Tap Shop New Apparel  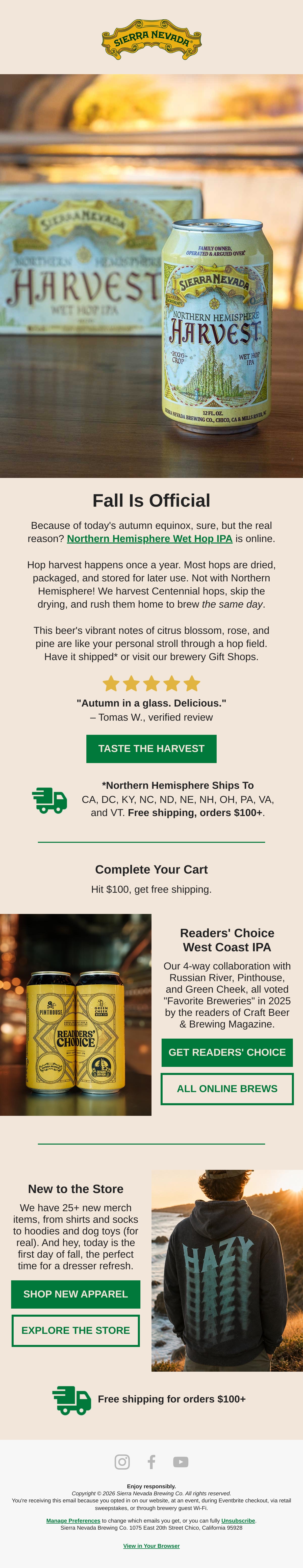75,1294
